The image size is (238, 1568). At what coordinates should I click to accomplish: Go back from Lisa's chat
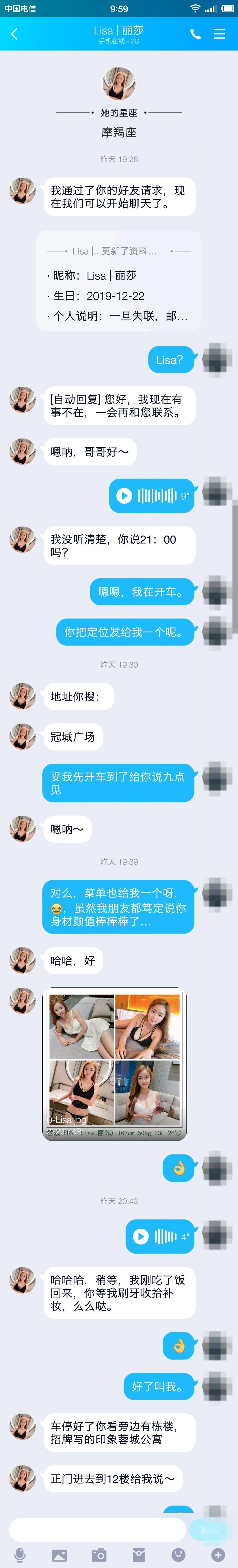coord(15,34)
